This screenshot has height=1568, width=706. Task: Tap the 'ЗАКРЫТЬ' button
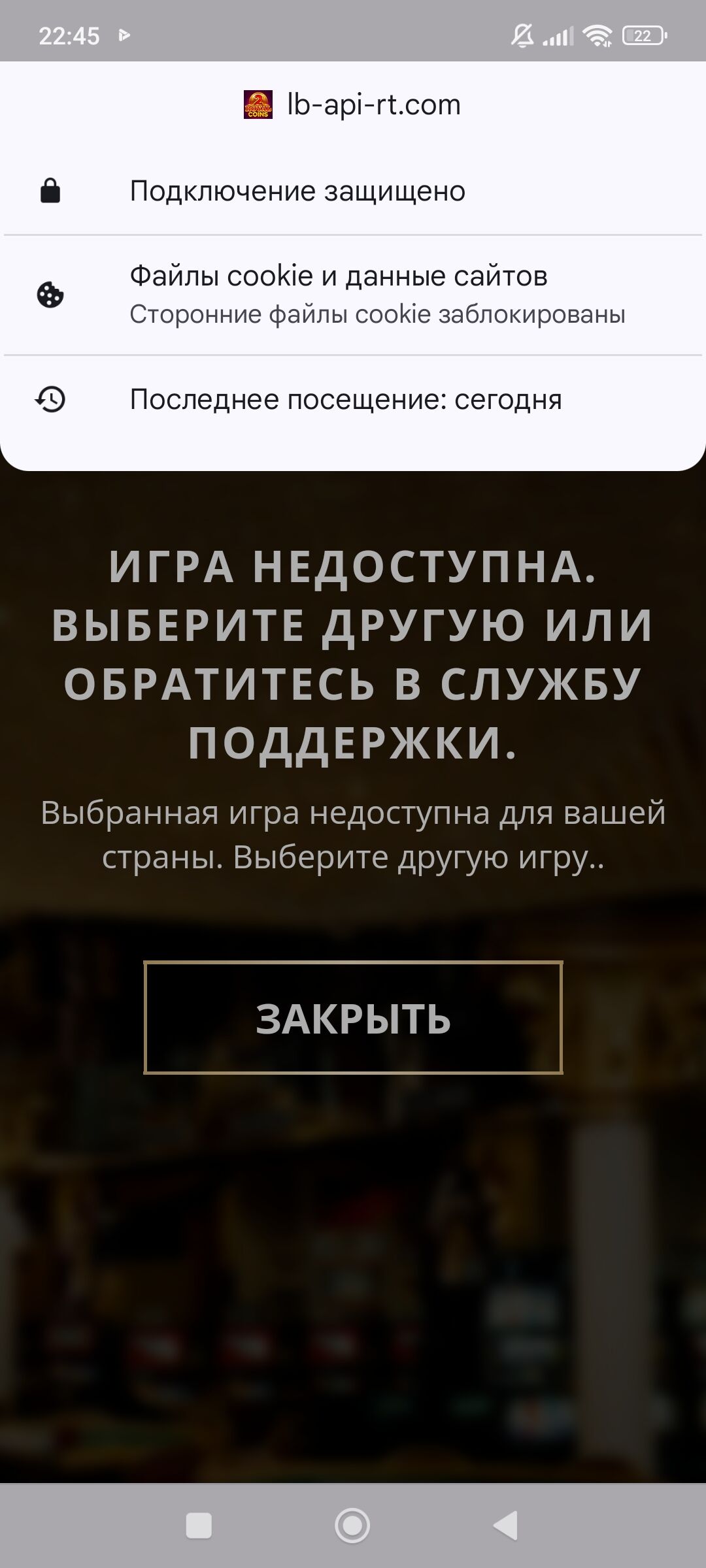tap(353, 1018)
